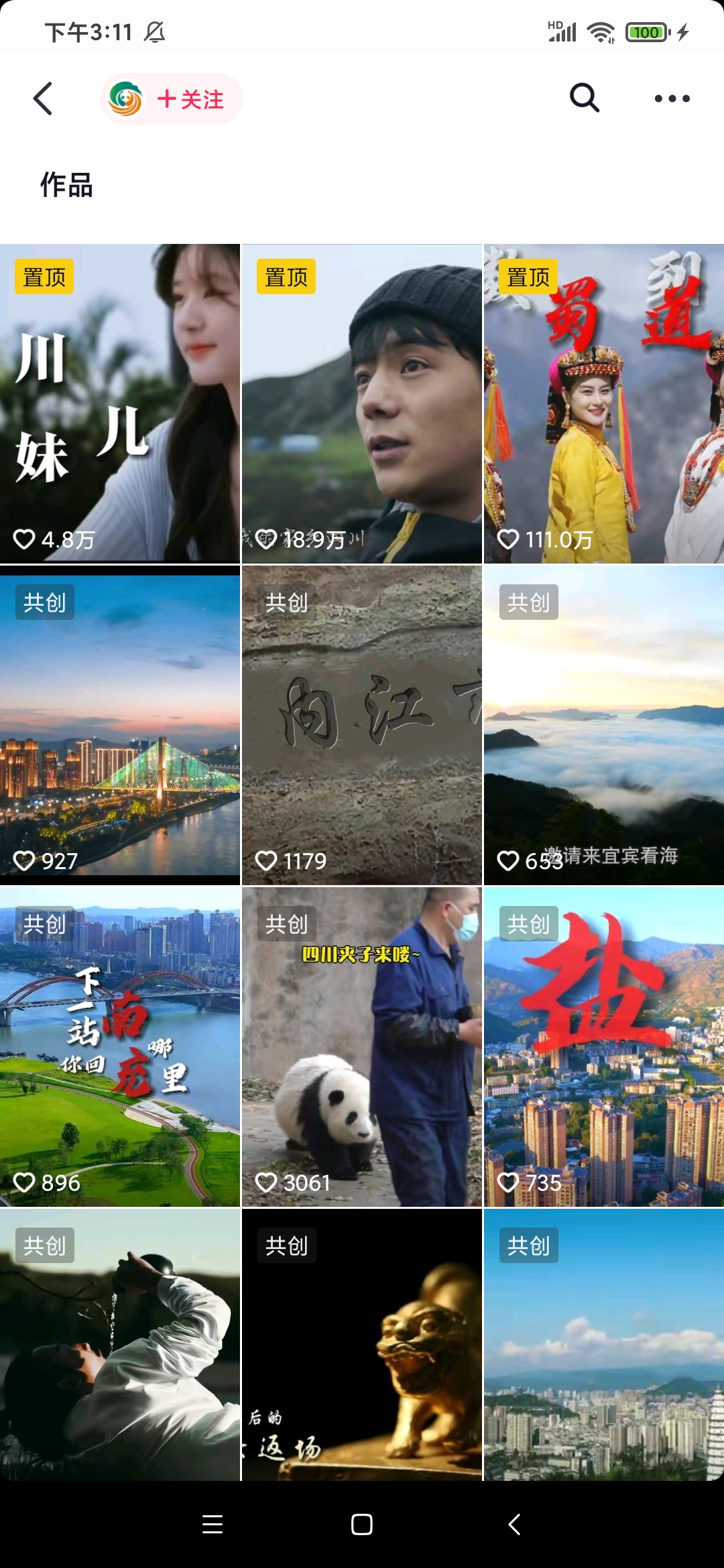Open the 邀请来宜宾看海 sea of clouds video
The image size is (724, 1568).
(x=603, y=725)
